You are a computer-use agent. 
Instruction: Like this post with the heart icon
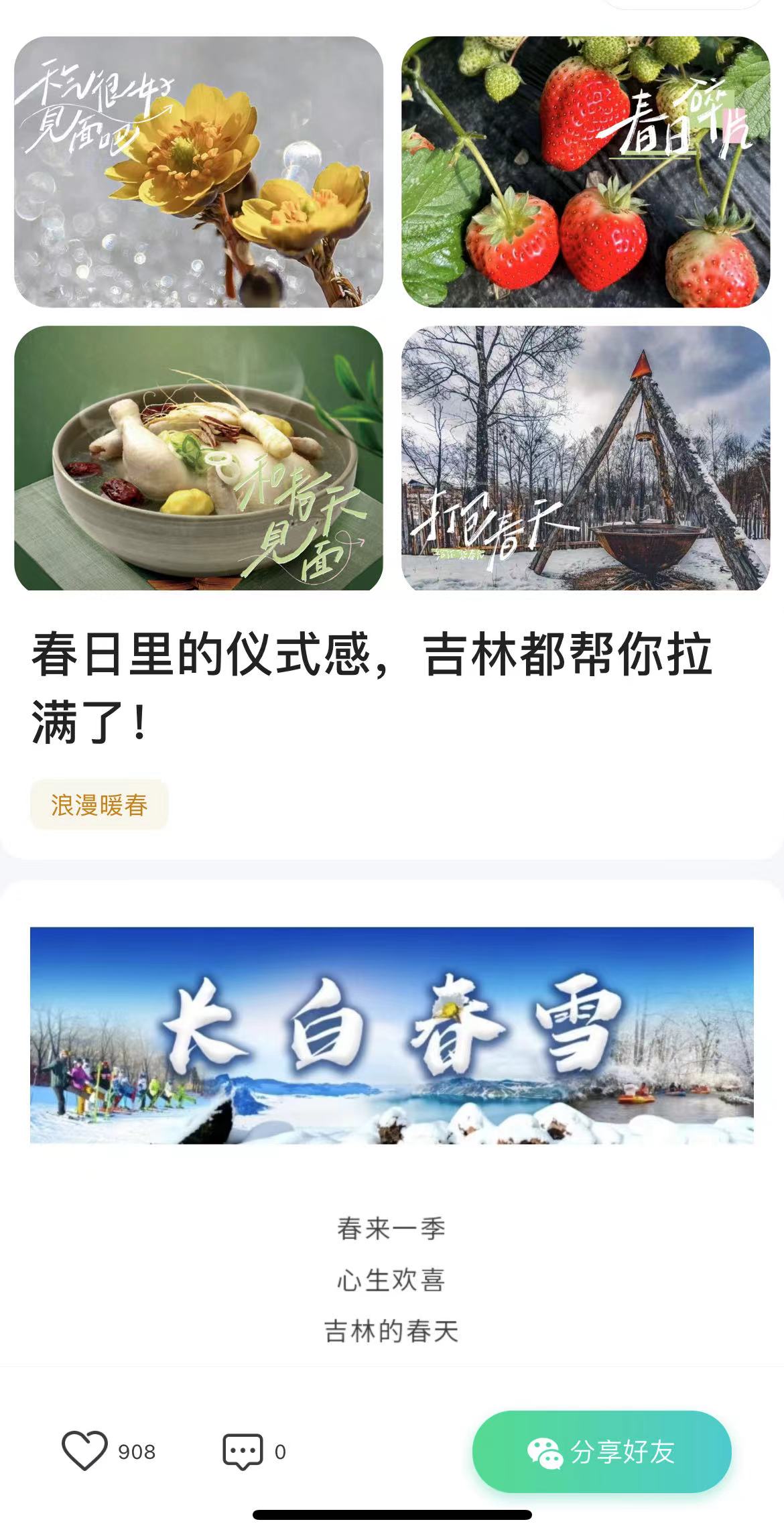click(84, 1451)
